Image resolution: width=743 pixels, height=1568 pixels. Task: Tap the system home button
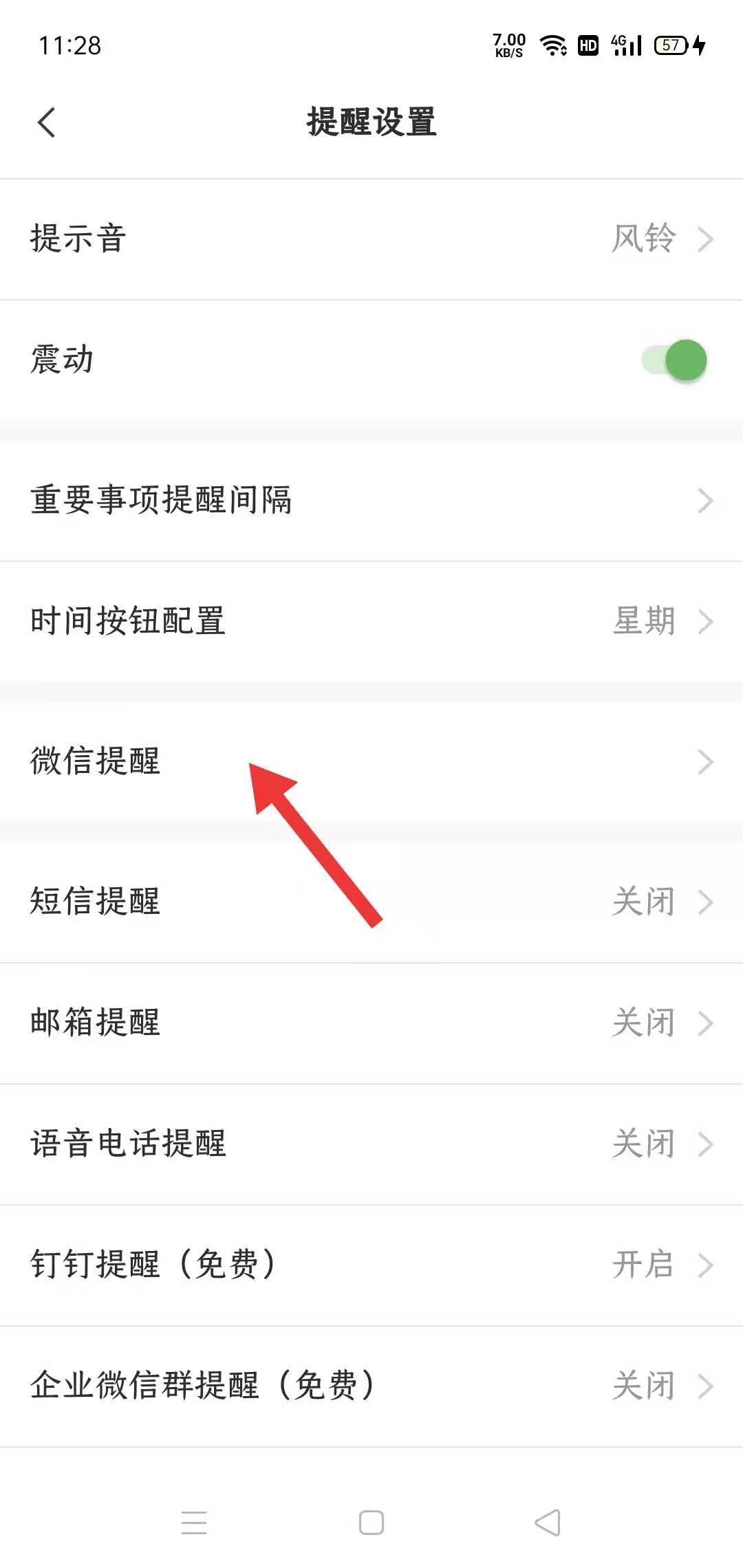tap(371, 1523)
